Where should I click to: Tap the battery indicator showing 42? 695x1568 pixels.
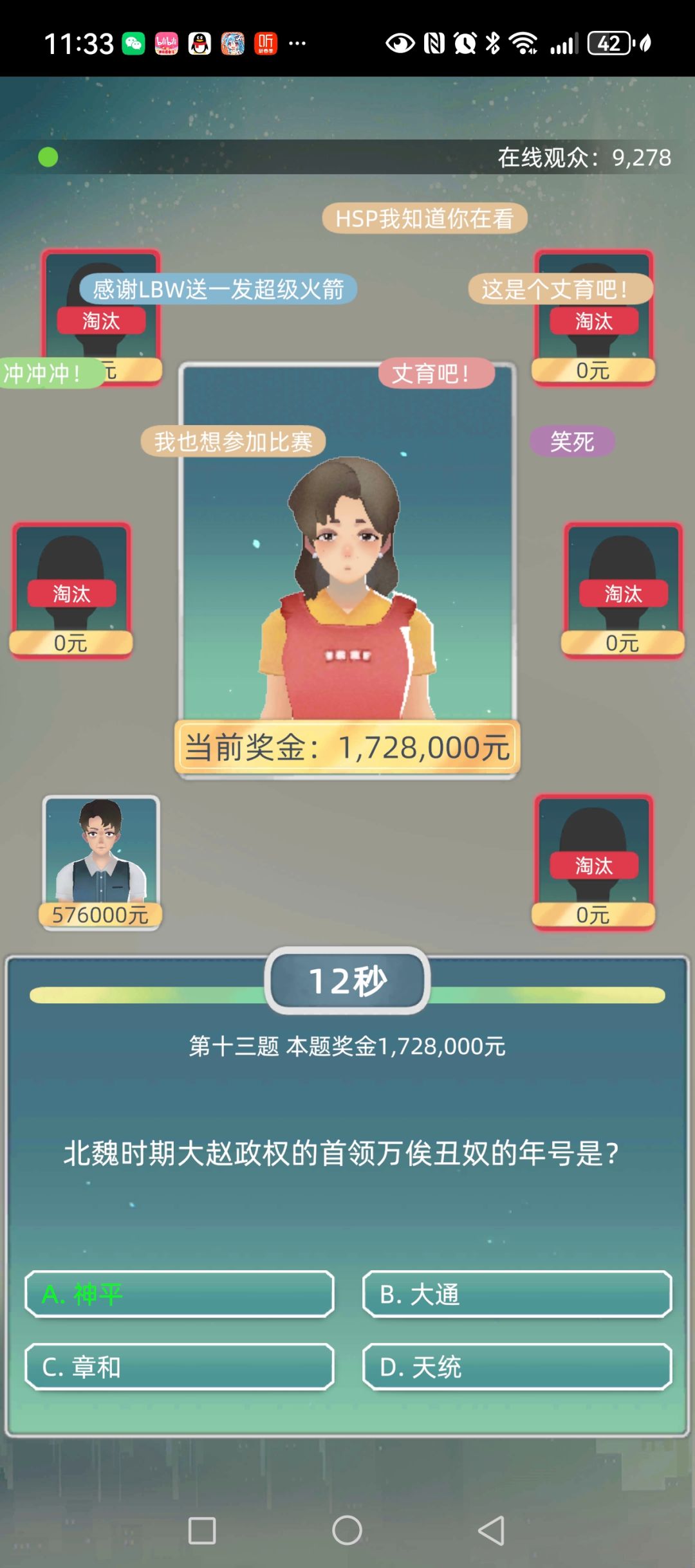pyautogui.click(x=608, y=42)
